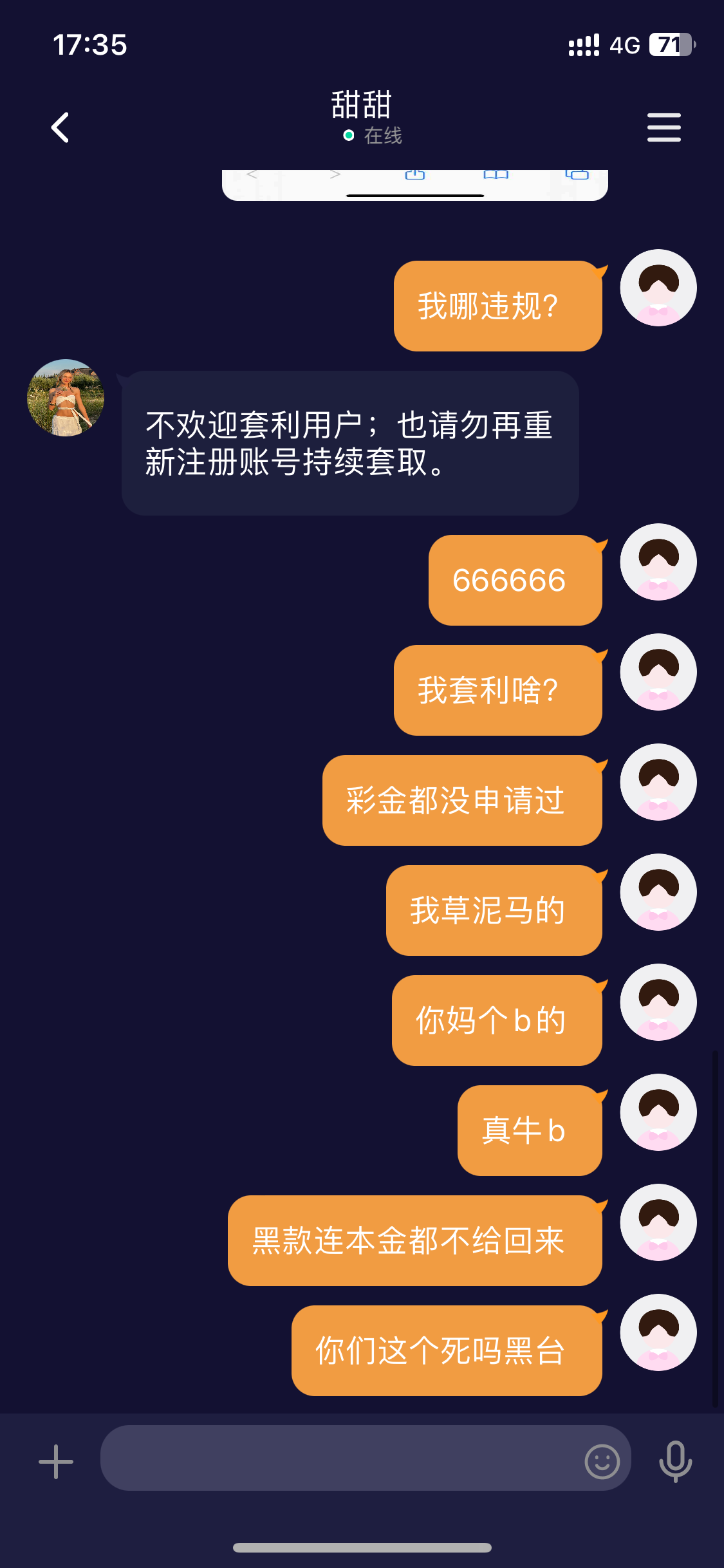
Task: Tap 甜甜's profile avatar beside her message
Action: click(66, 398)
